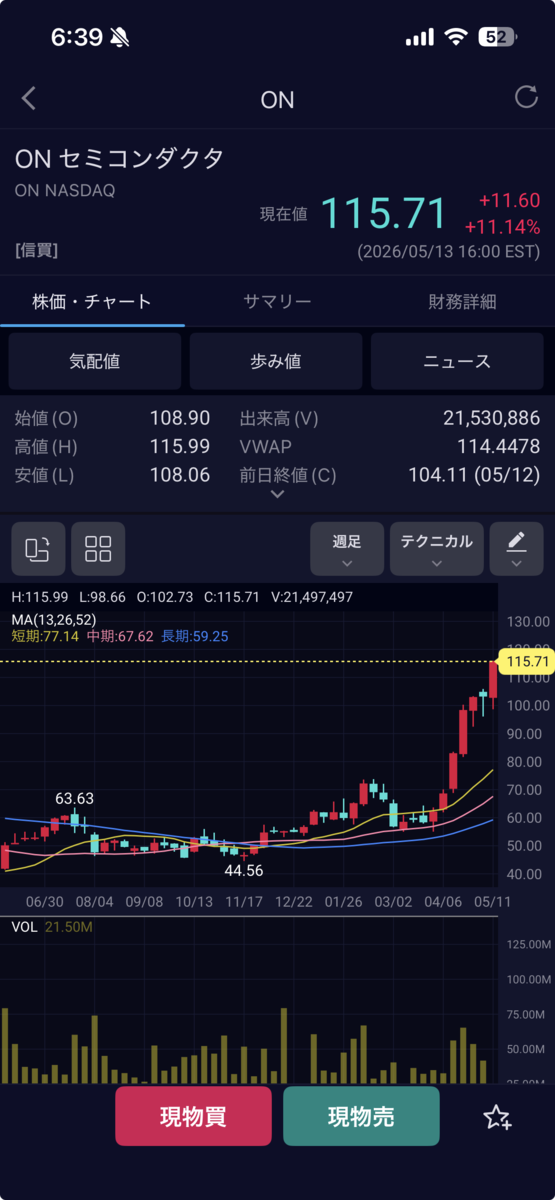Refresh the ON stock quote
The width and height of the screenshot is (555, 1200).
pos(525,97)
